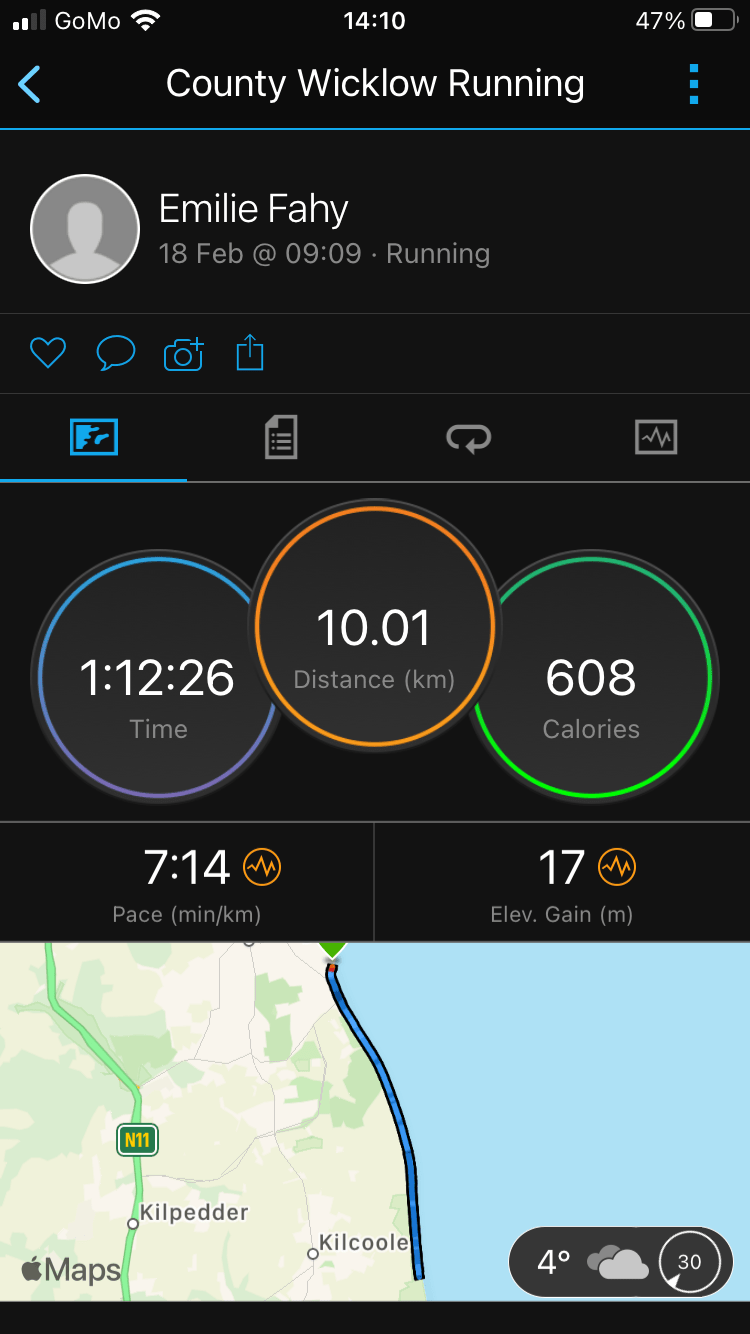750x1334 pixels.
Task: Open the three-dot overflow menu
Action: pos(694,84)
